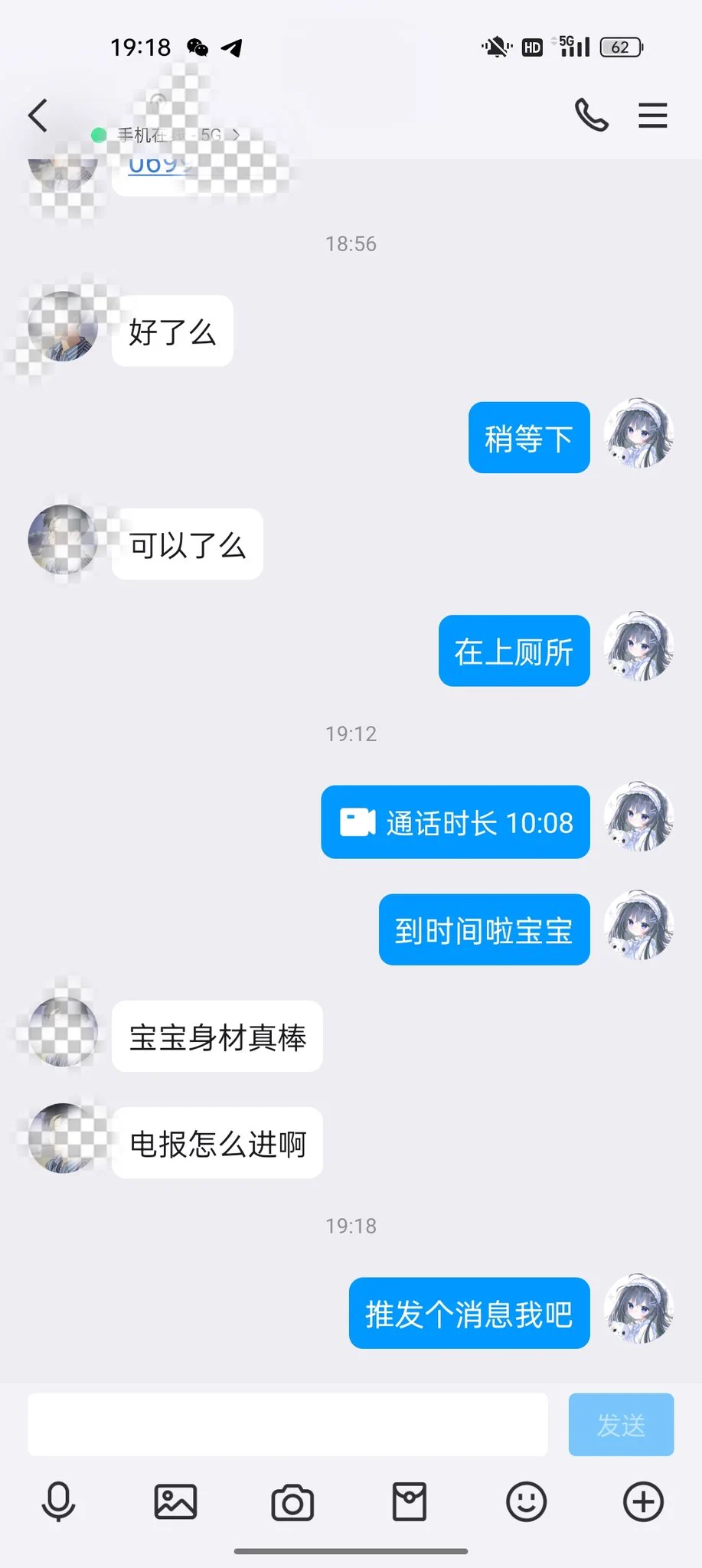Image resolution: width=702 pixels, height=1568 pixels.
Task: Tap the 发送 send button
Action: click(621, 1424)
